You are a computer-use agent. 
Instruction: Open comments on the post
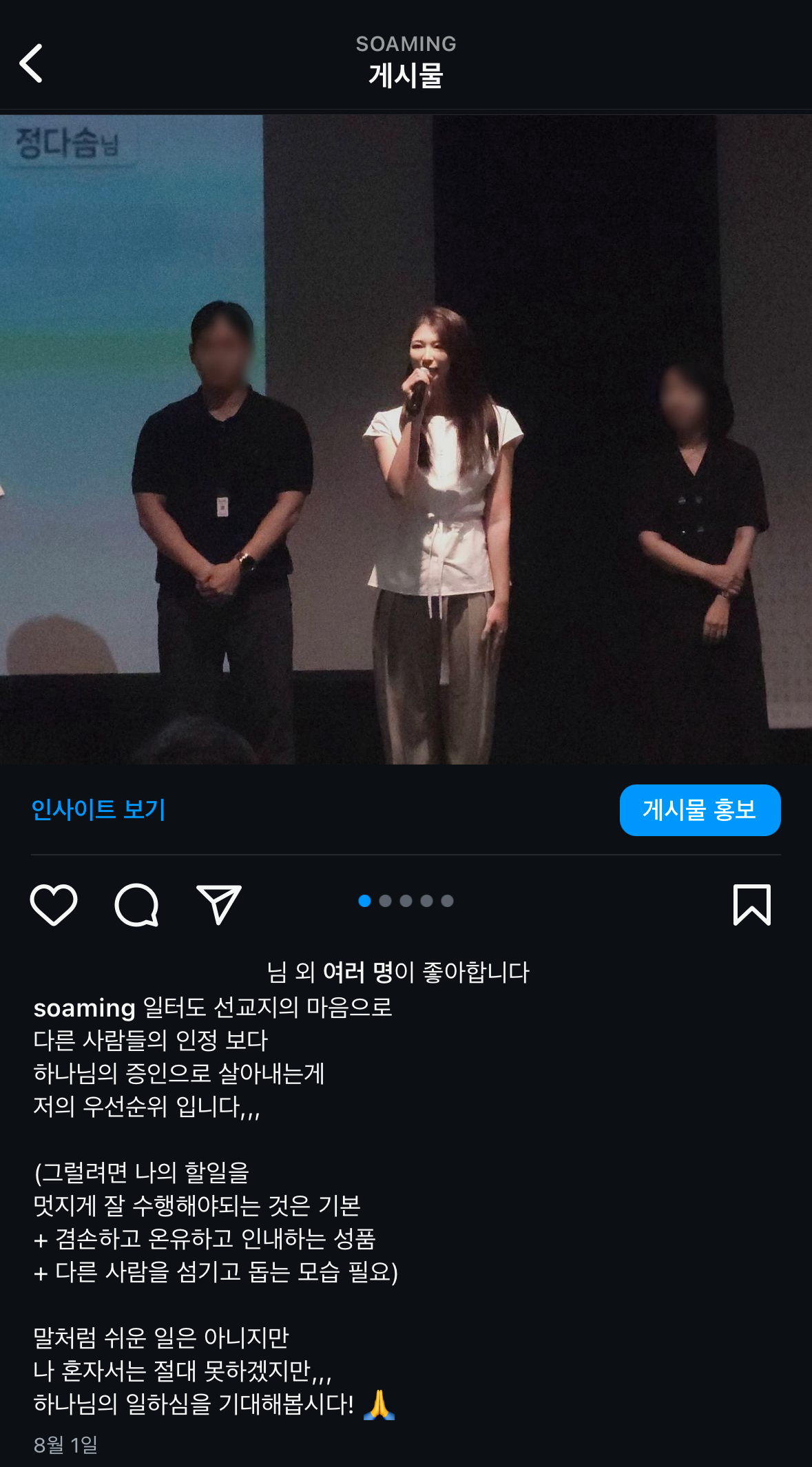(136, 904)
